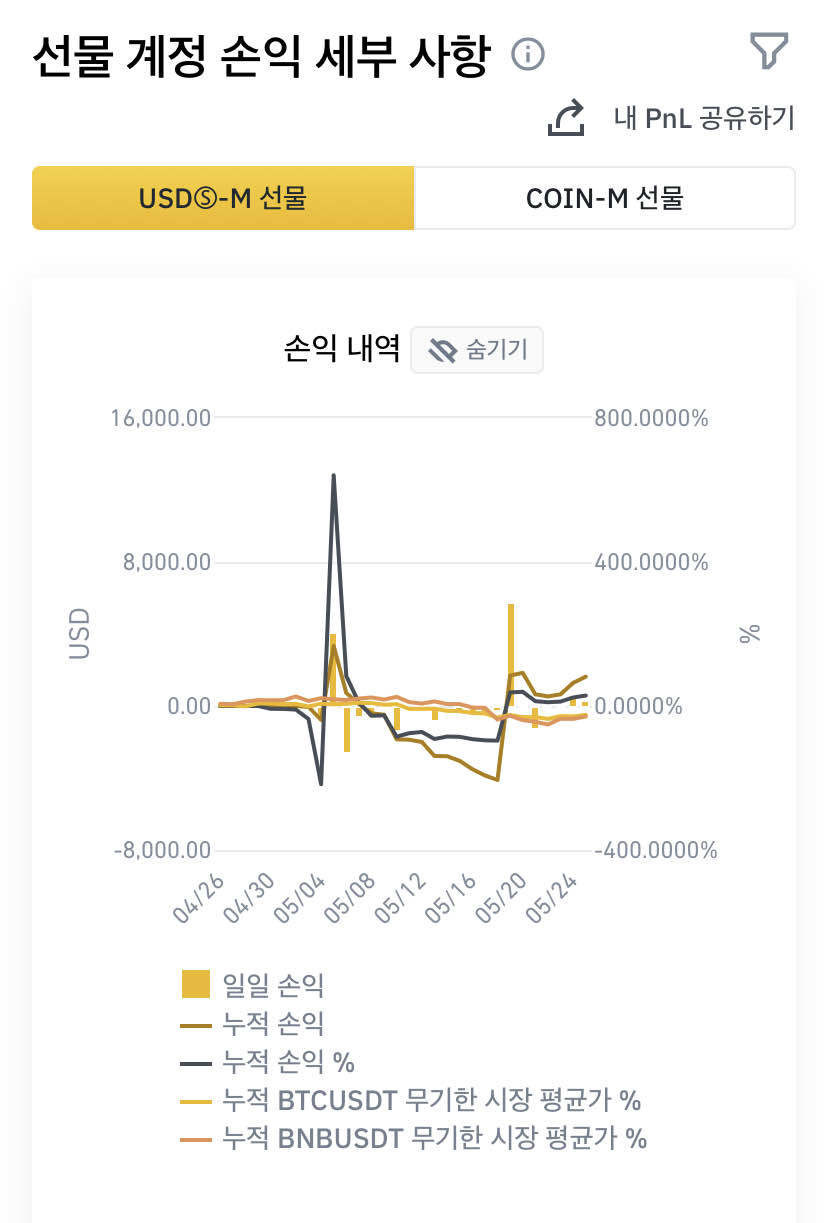Select the USDⓈ-M 선물 tab
Screen dimensions: 828x1223
222,198
